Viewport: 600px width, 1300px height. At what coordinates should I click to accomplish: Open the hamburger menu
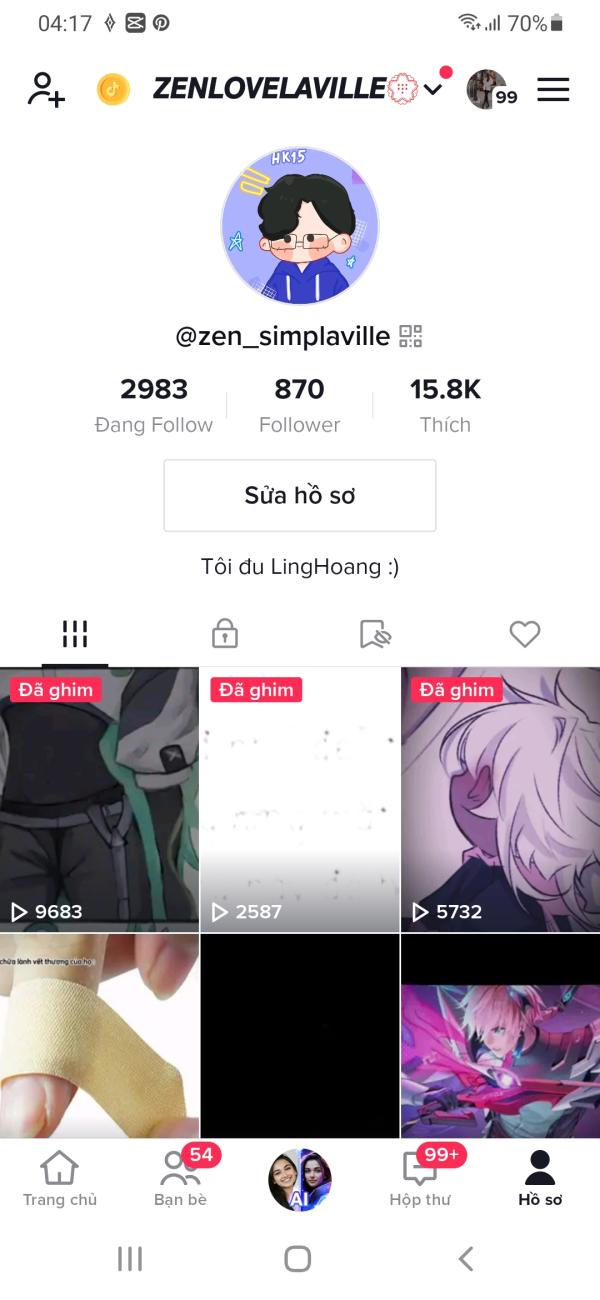click(x=553, y=89)
